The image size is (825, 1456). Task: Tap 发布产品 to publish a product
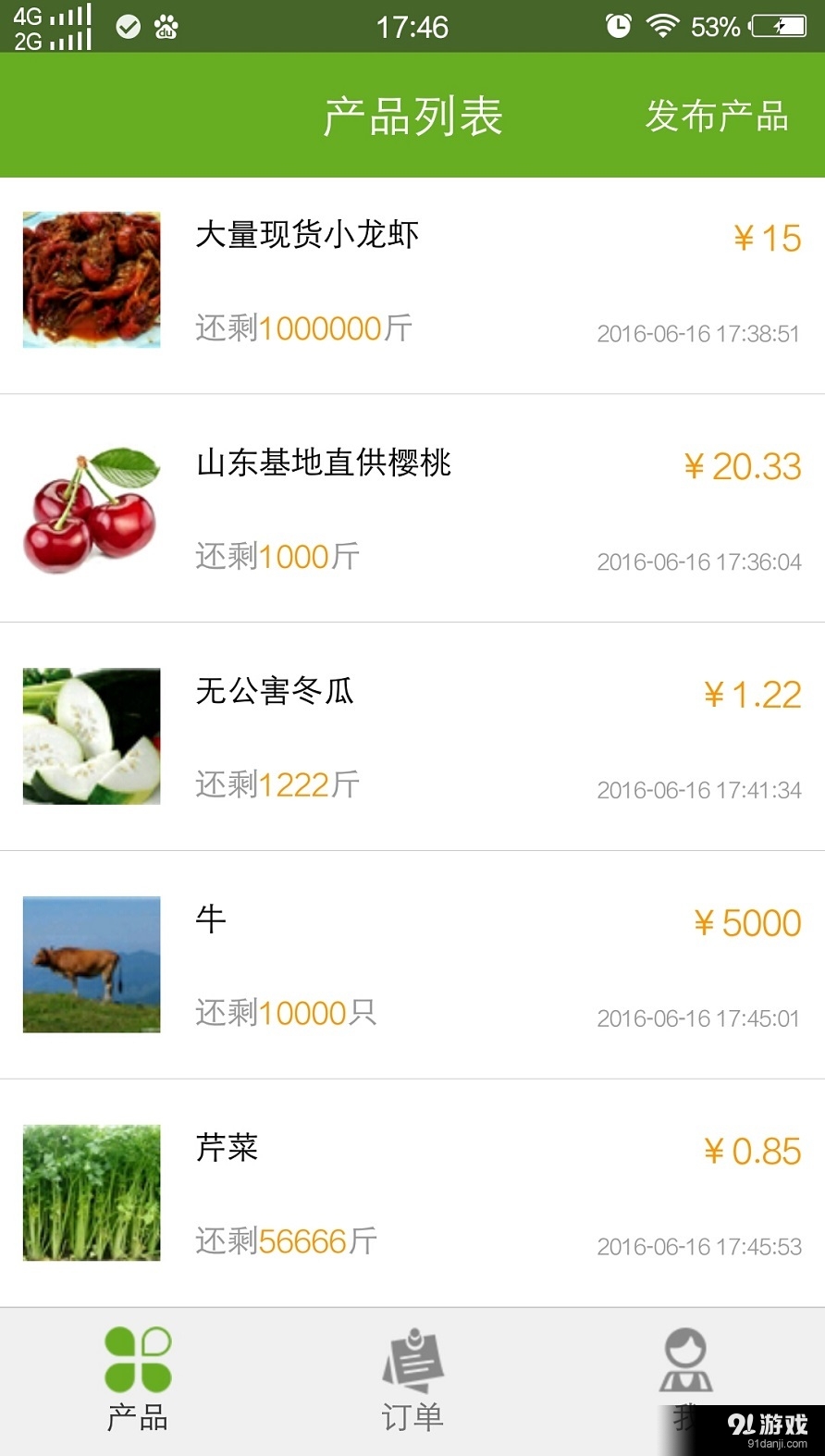pos(719,117)
